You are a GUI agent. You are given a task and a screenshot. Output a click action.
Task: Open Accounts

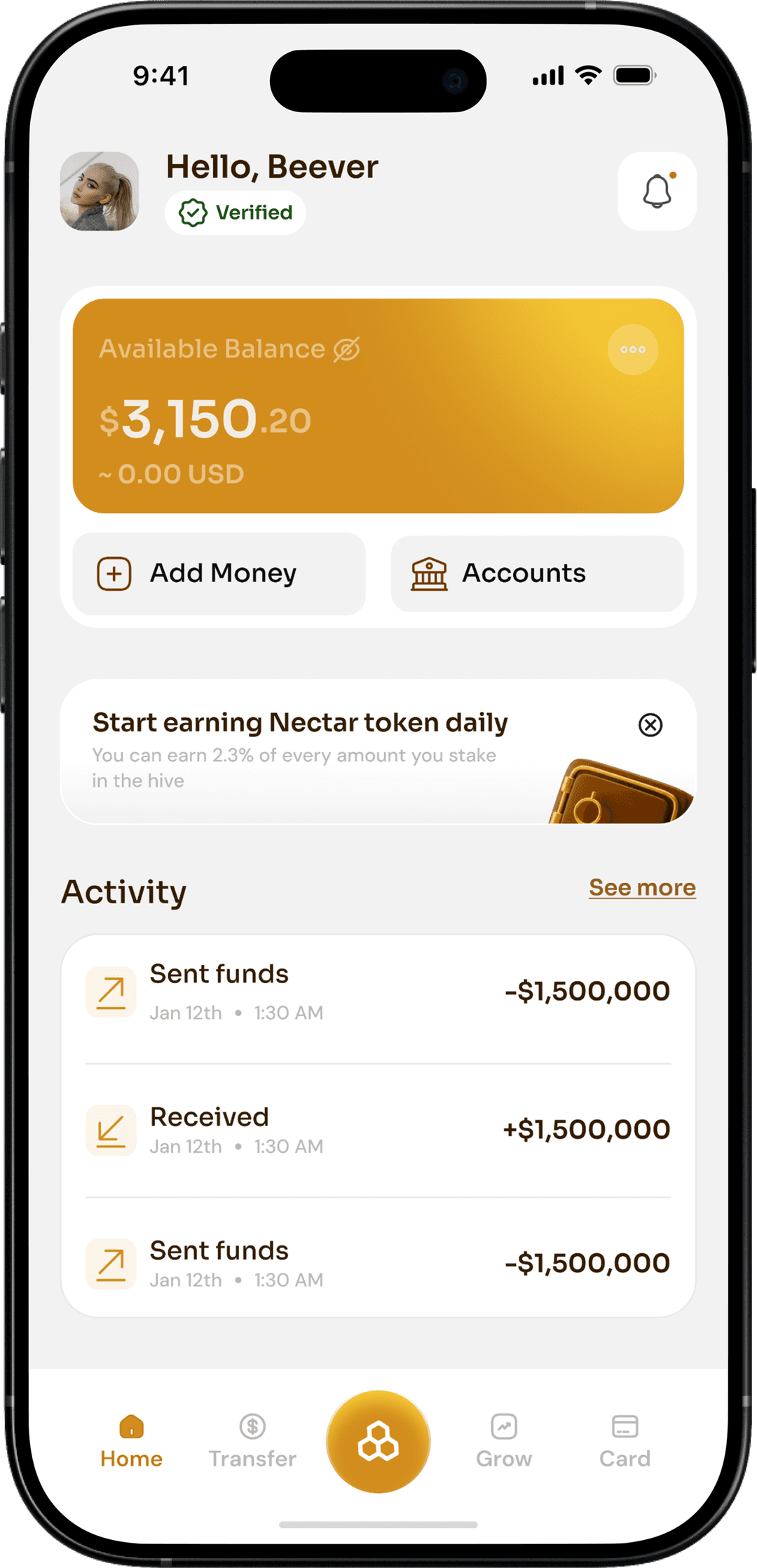pyautogui.click(x=537, y=574)
